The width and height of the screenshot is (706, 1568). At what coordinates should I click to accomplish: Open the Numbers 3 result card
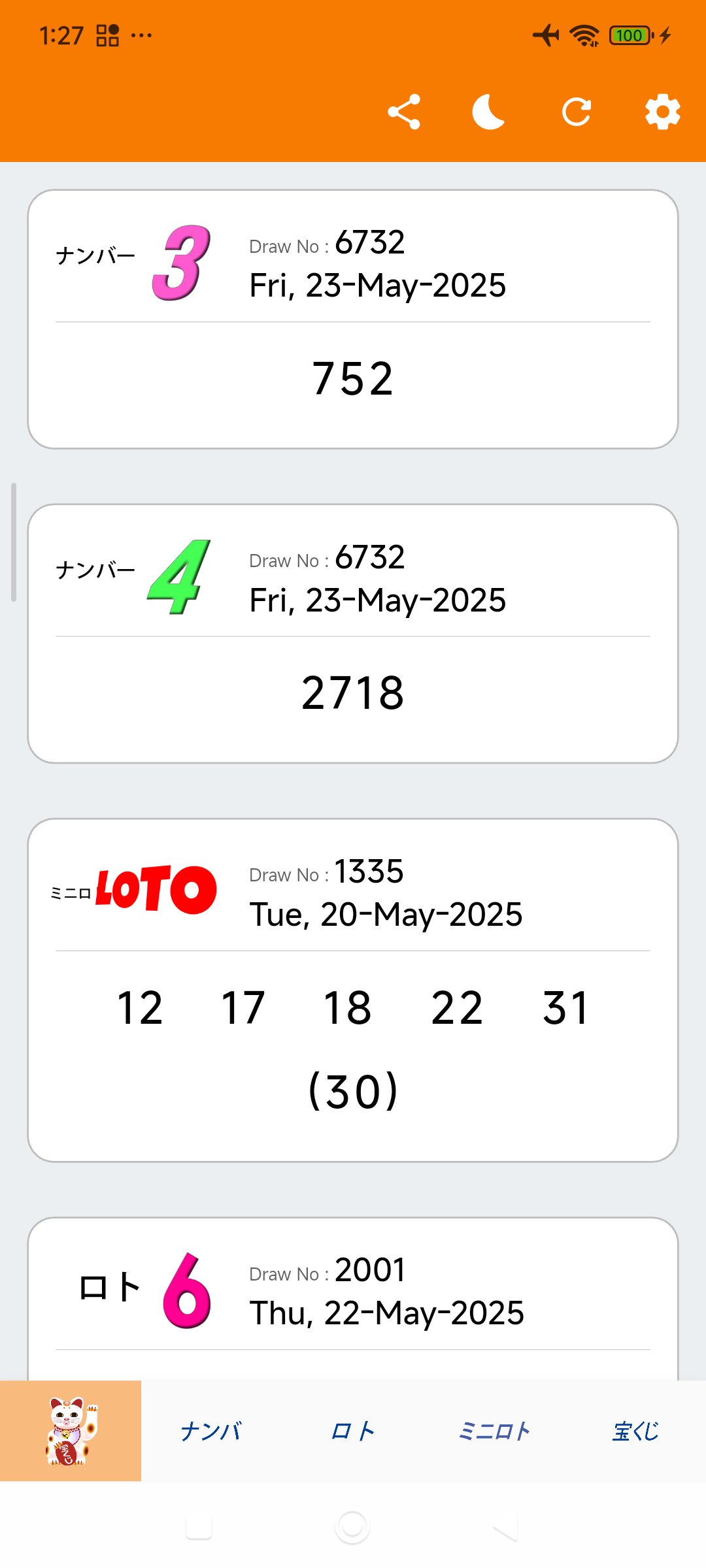353,319
